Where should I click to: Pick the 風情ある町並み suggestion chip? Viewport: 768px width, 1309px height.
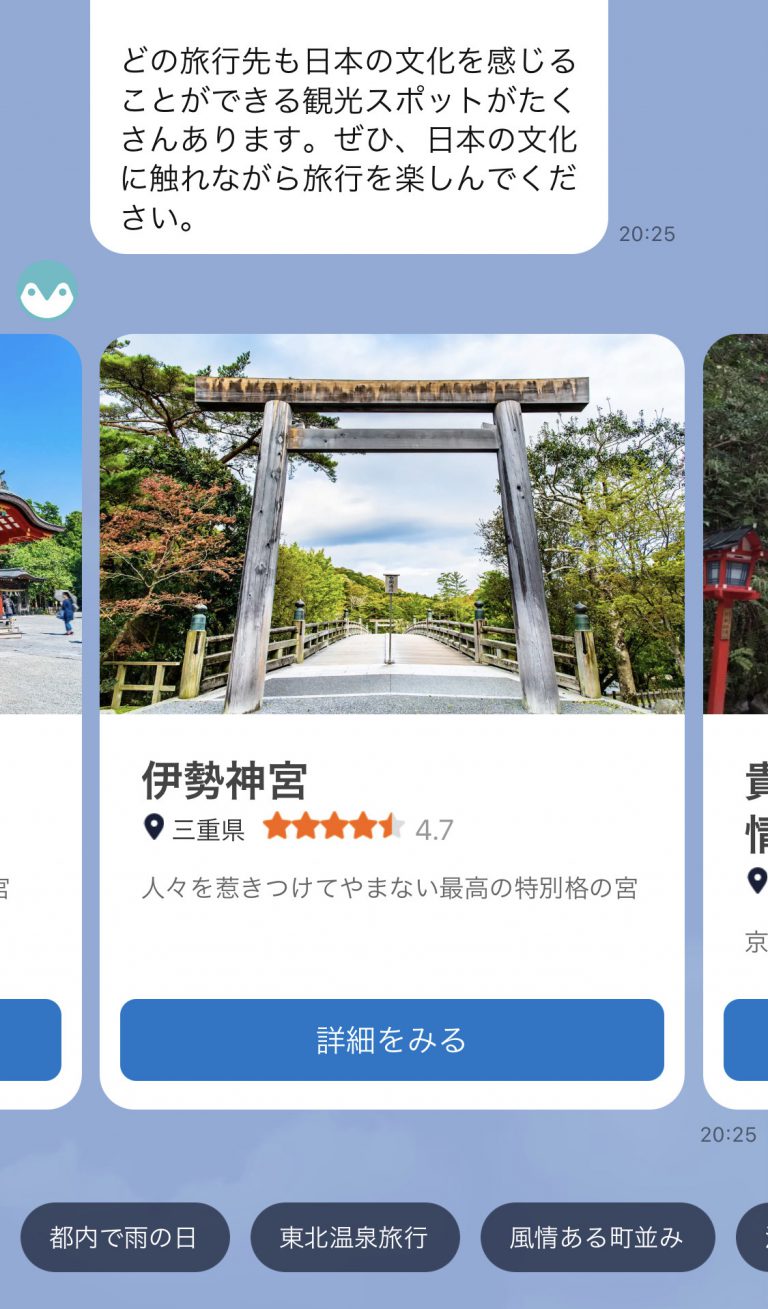coord(597,1237)
